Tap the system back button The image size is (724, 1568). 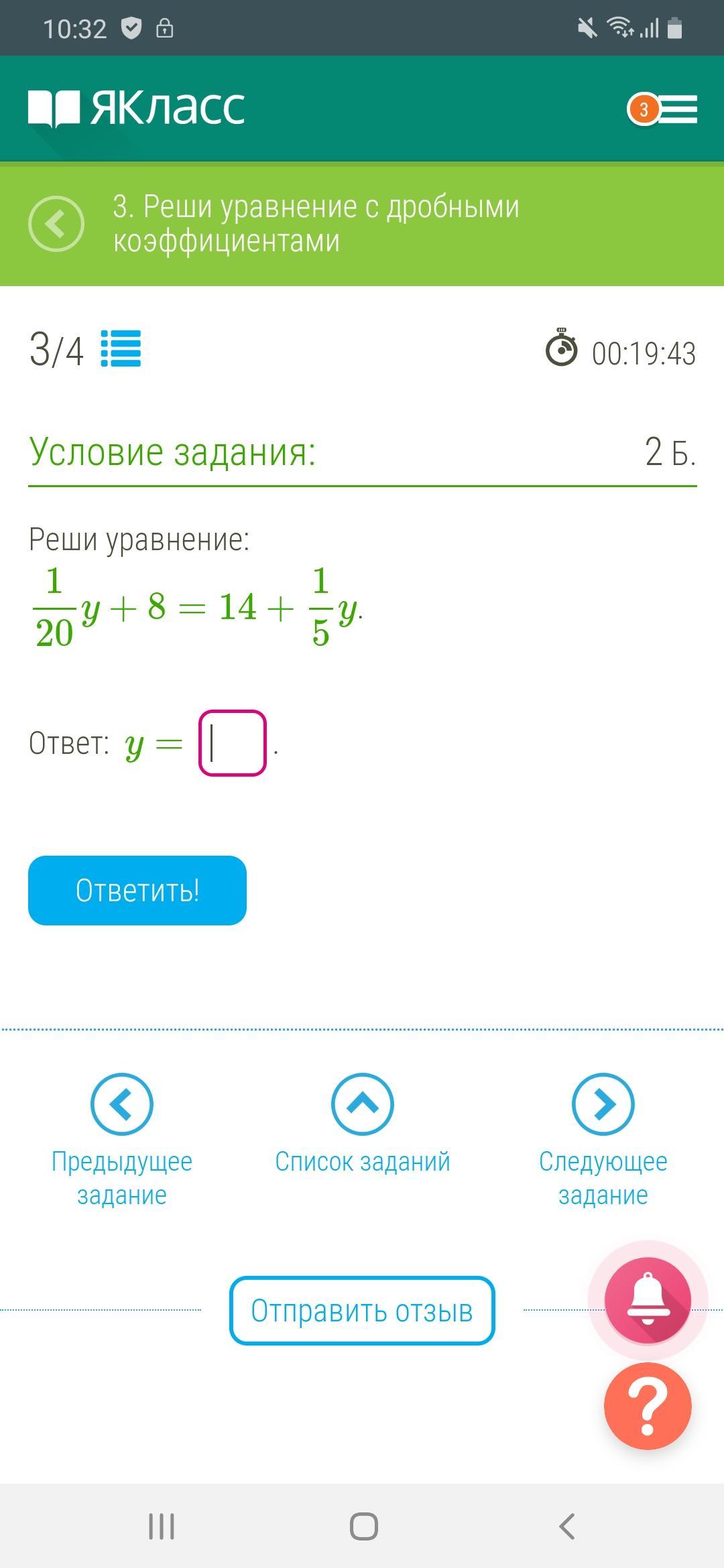(567, 1526)
